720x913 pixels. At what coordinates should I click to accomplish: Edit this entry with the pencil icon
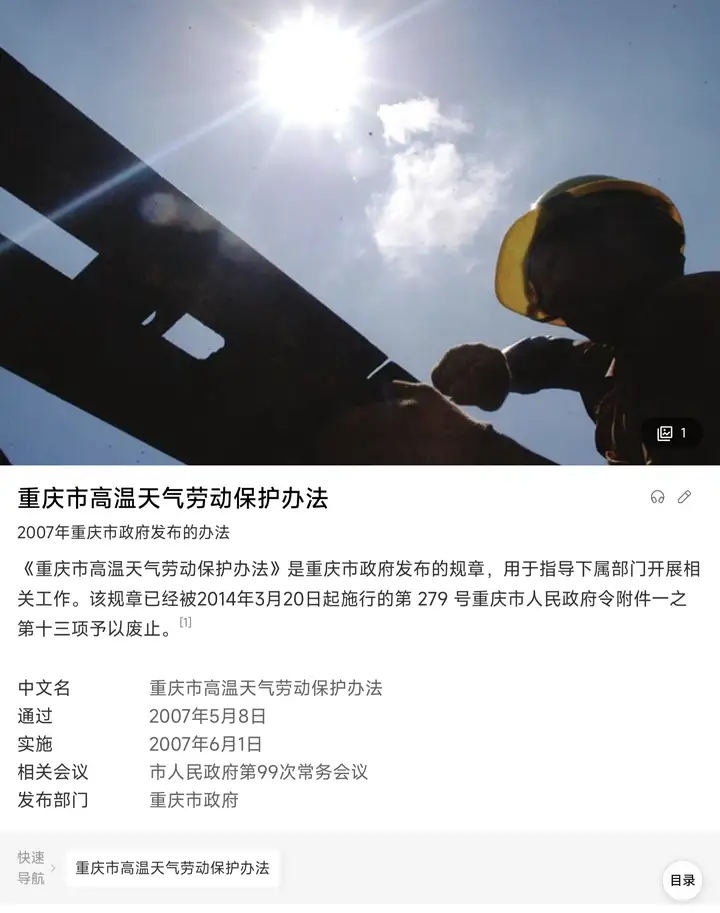click(x=685, y=497)
